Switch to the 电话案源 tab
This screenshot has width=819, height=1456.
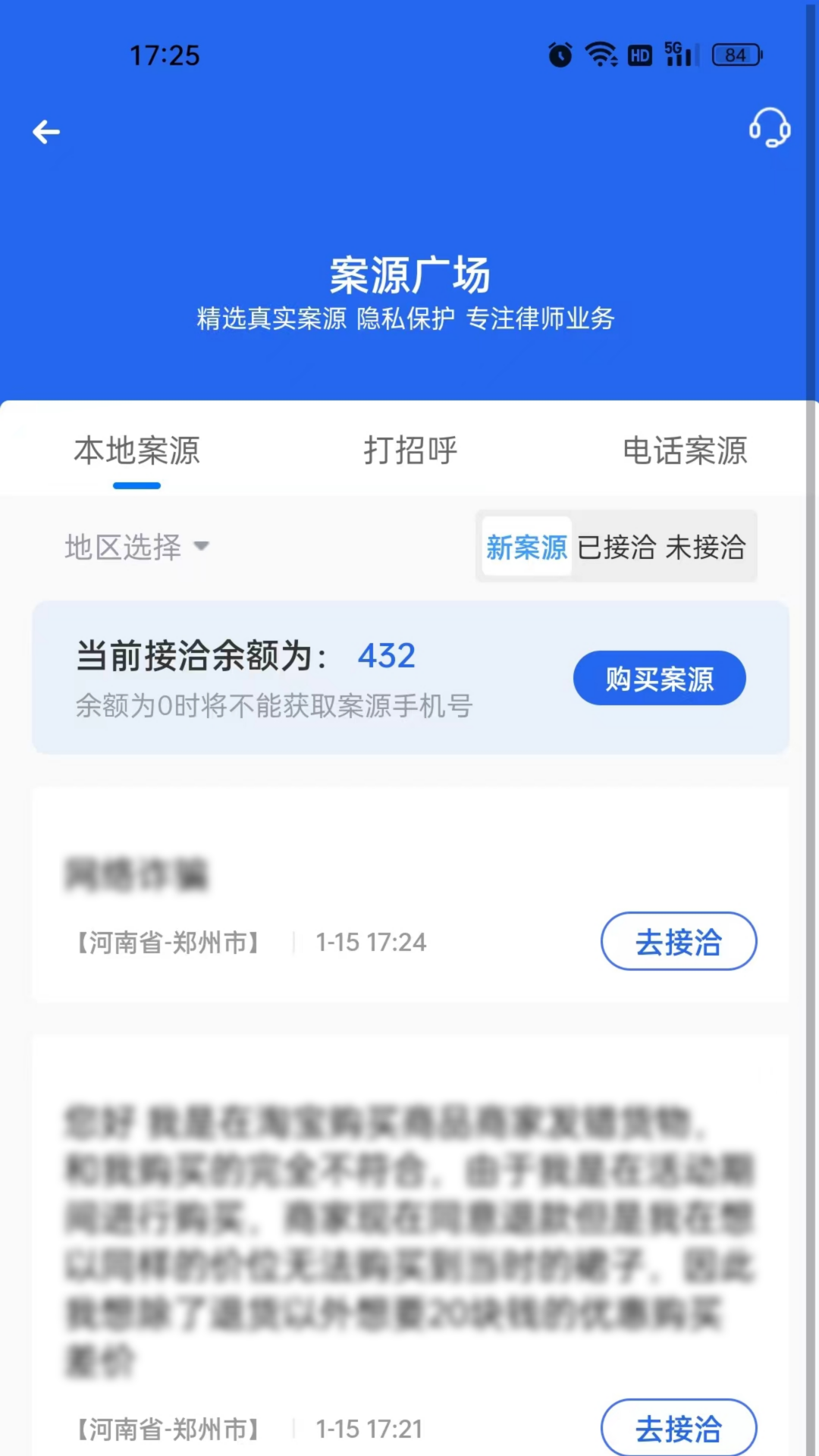[x=683, y=450]
